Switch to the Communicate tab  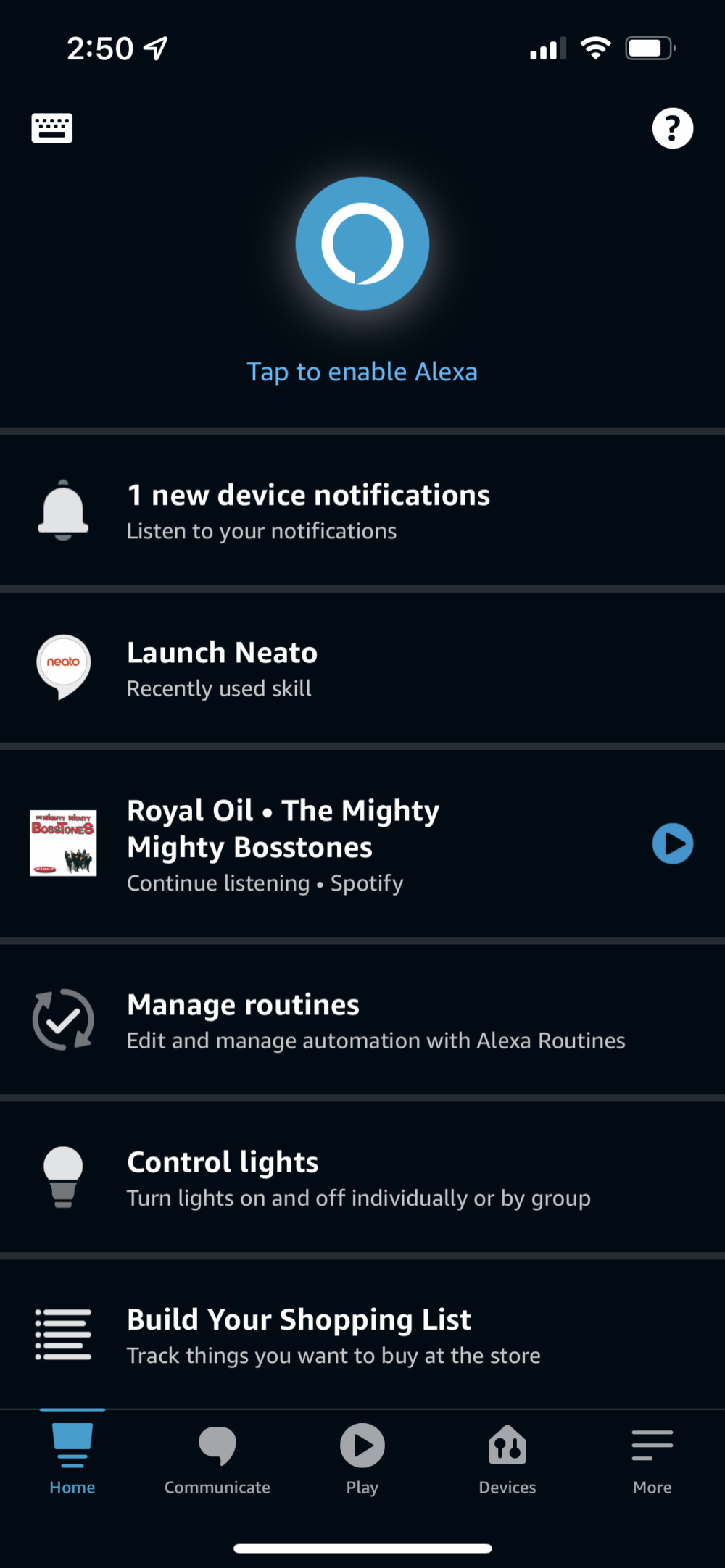217,1458
